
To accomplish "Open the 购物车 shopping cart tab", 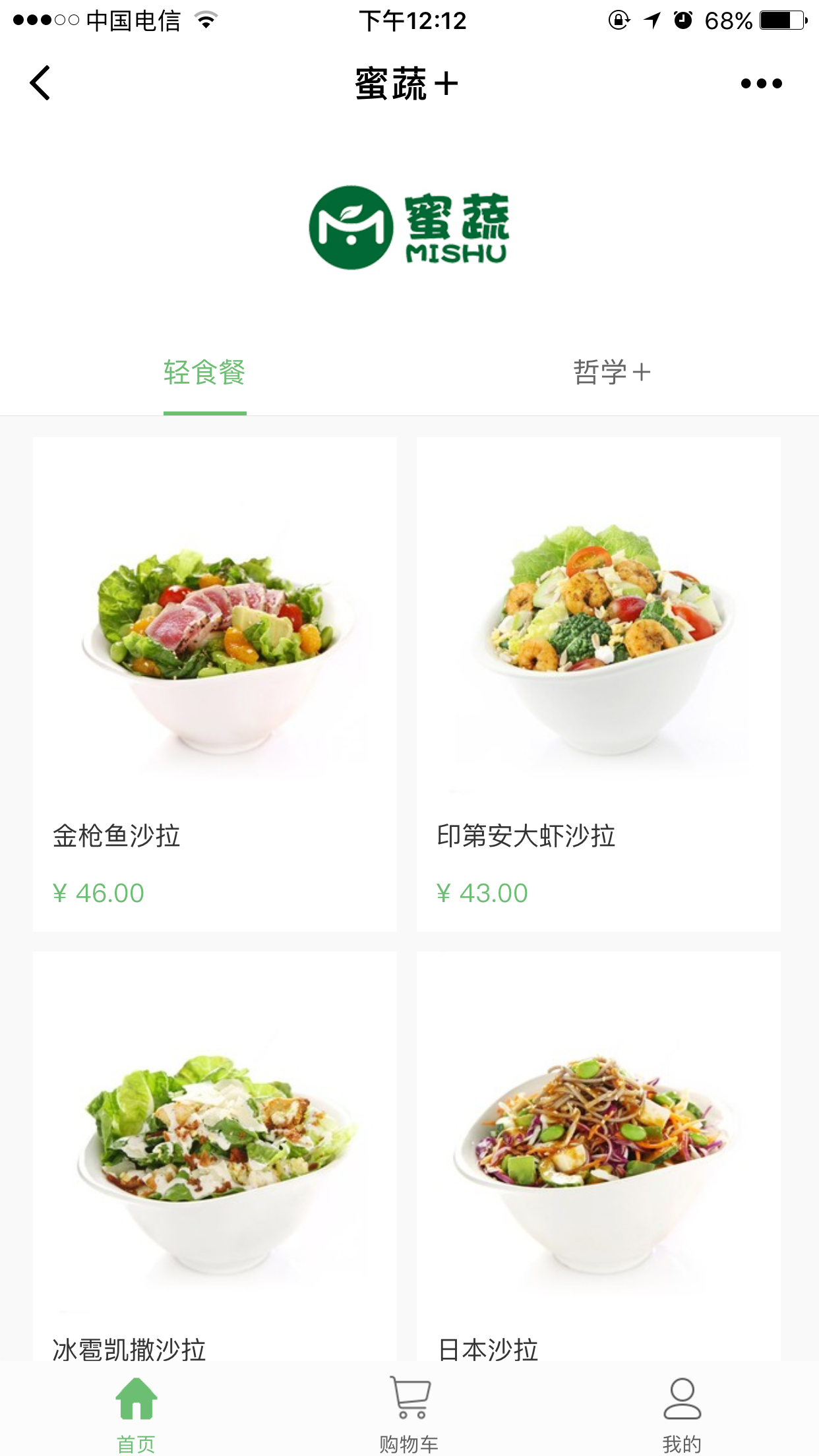I will (x=409, y=1411).
